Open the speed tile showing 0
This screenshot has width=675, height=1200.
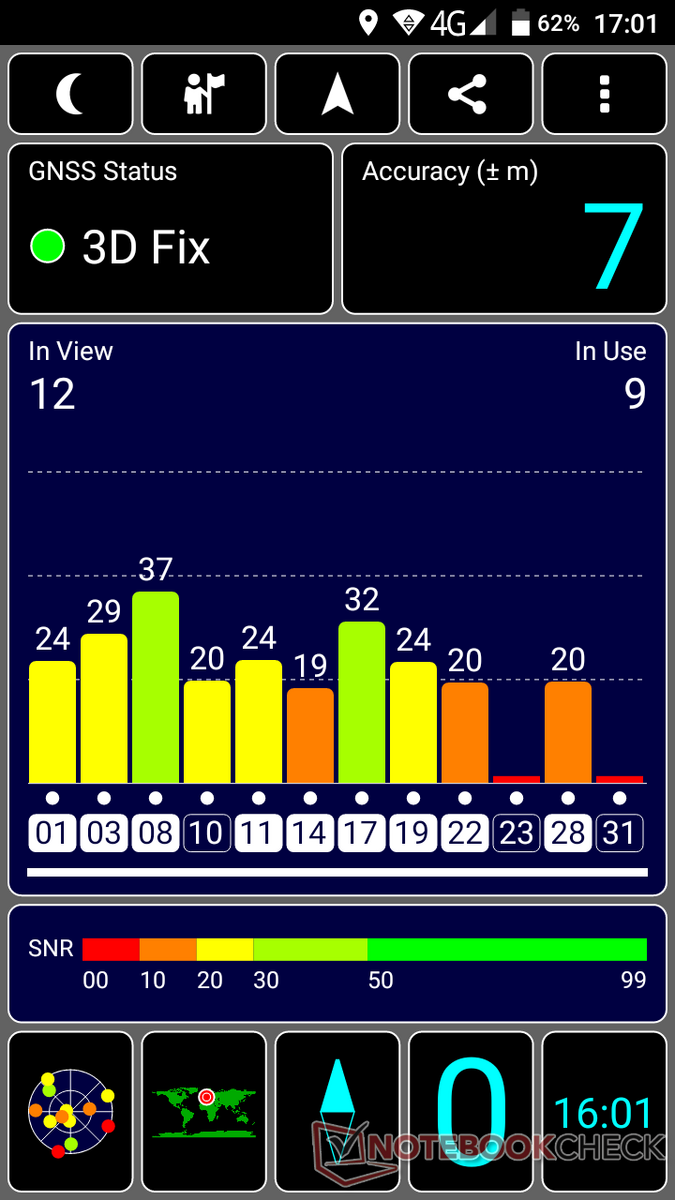471,1111
